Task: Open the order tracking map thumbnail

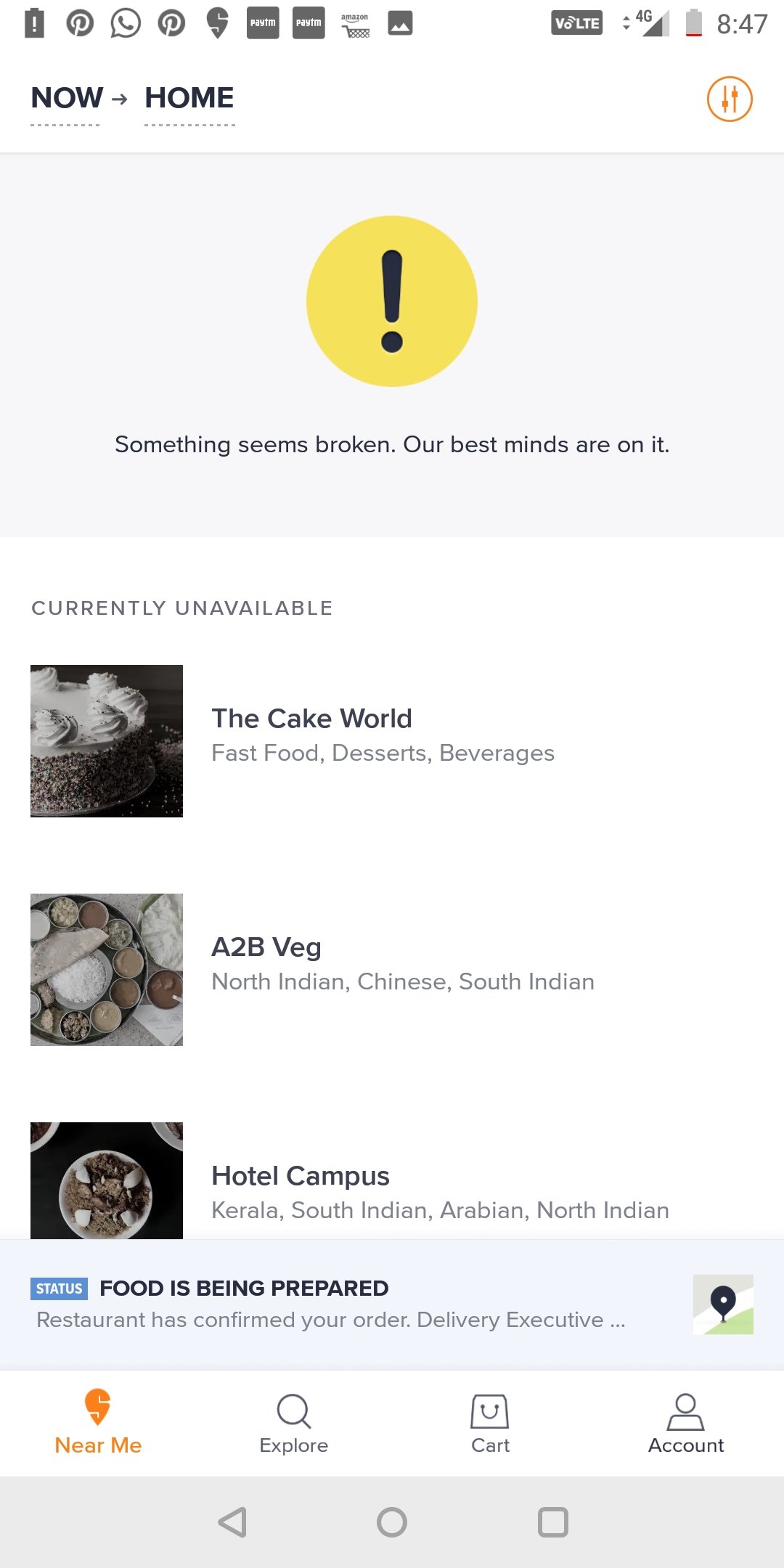Action: (x=723, y=1304)
